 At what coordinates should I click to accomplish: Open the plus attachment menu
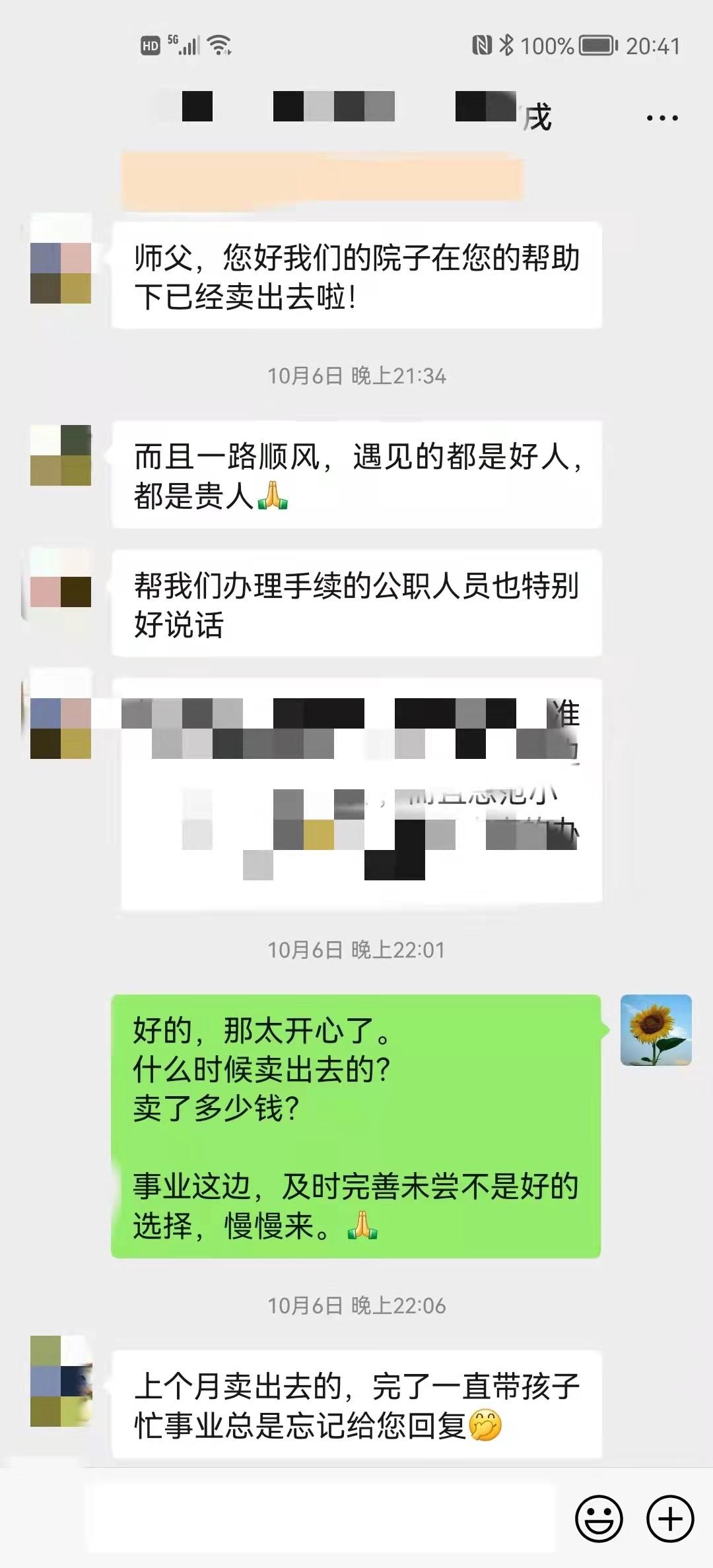coord(669,1519)
